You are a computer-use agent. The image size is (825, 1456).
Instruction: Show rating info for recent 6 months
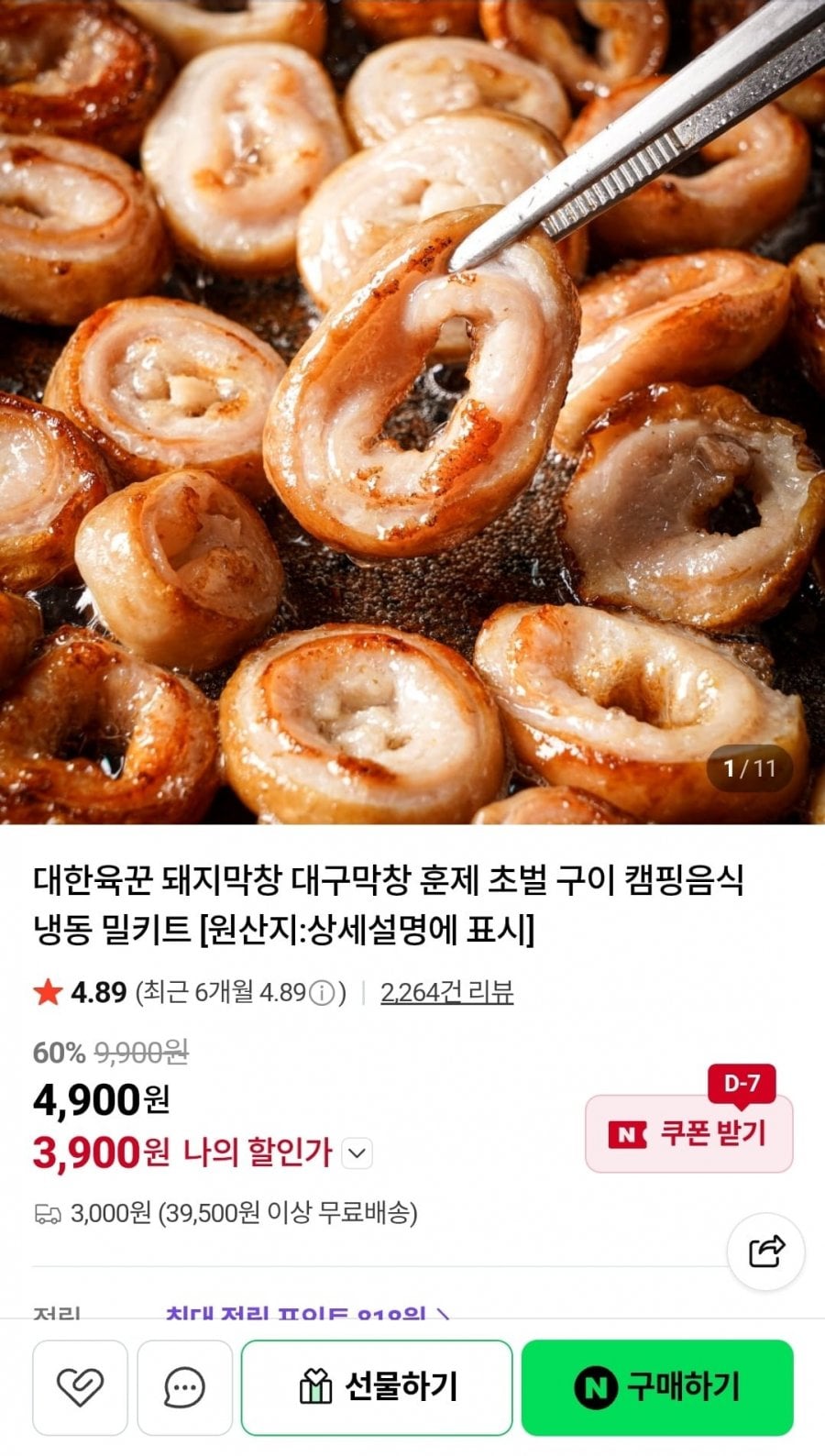pyautogui.click(x=322, y=993)
